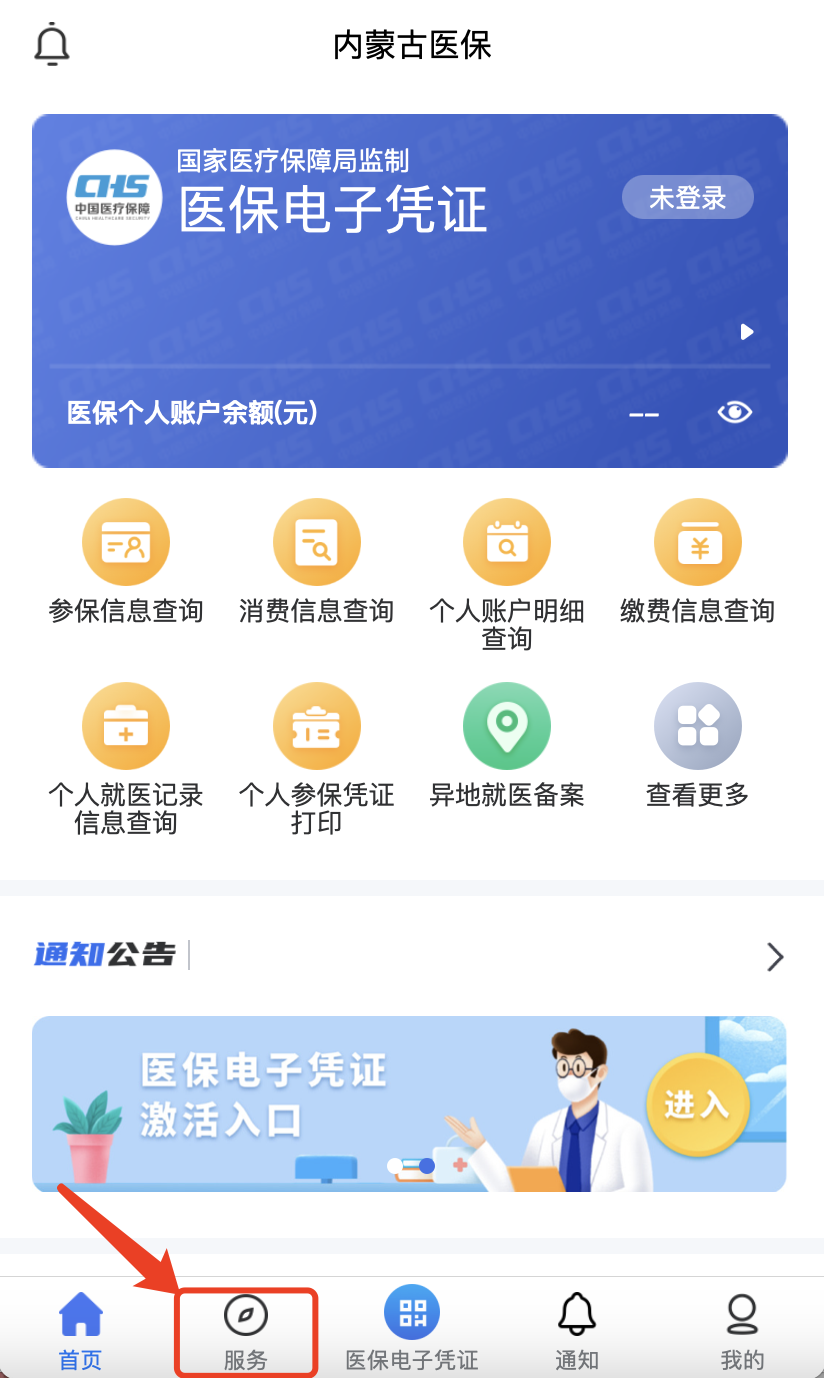Switch to the 通知 tab
Image resolution: width=824 pixels, height=1378 pixels.
tap(577, 1329)
